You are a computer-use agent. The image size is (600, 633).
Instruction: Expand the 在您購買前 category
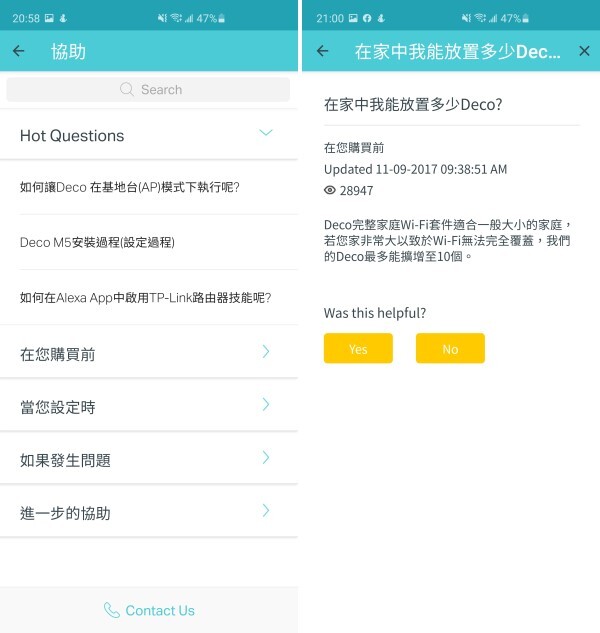[149, 353]
